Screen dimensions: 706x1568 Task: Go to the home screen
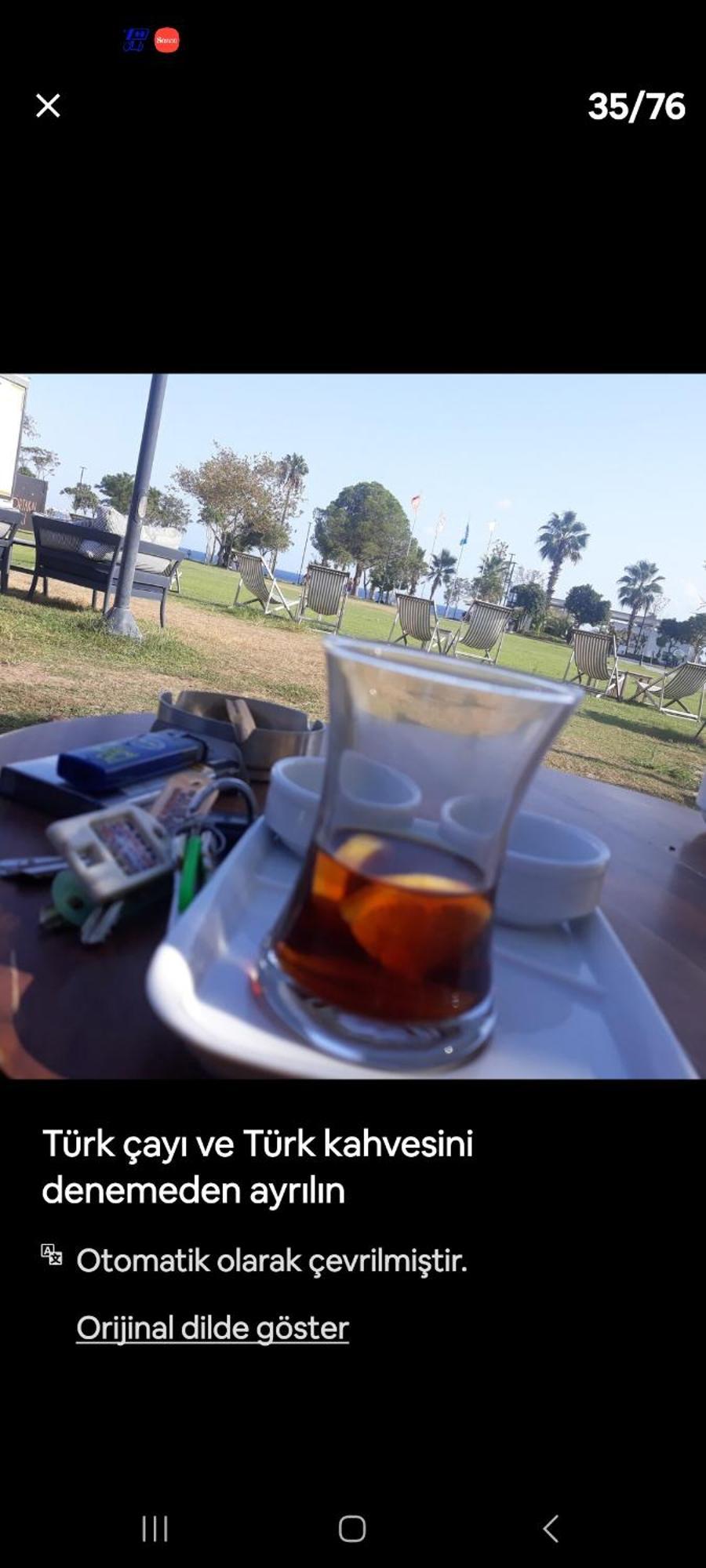click(352, 1528)
